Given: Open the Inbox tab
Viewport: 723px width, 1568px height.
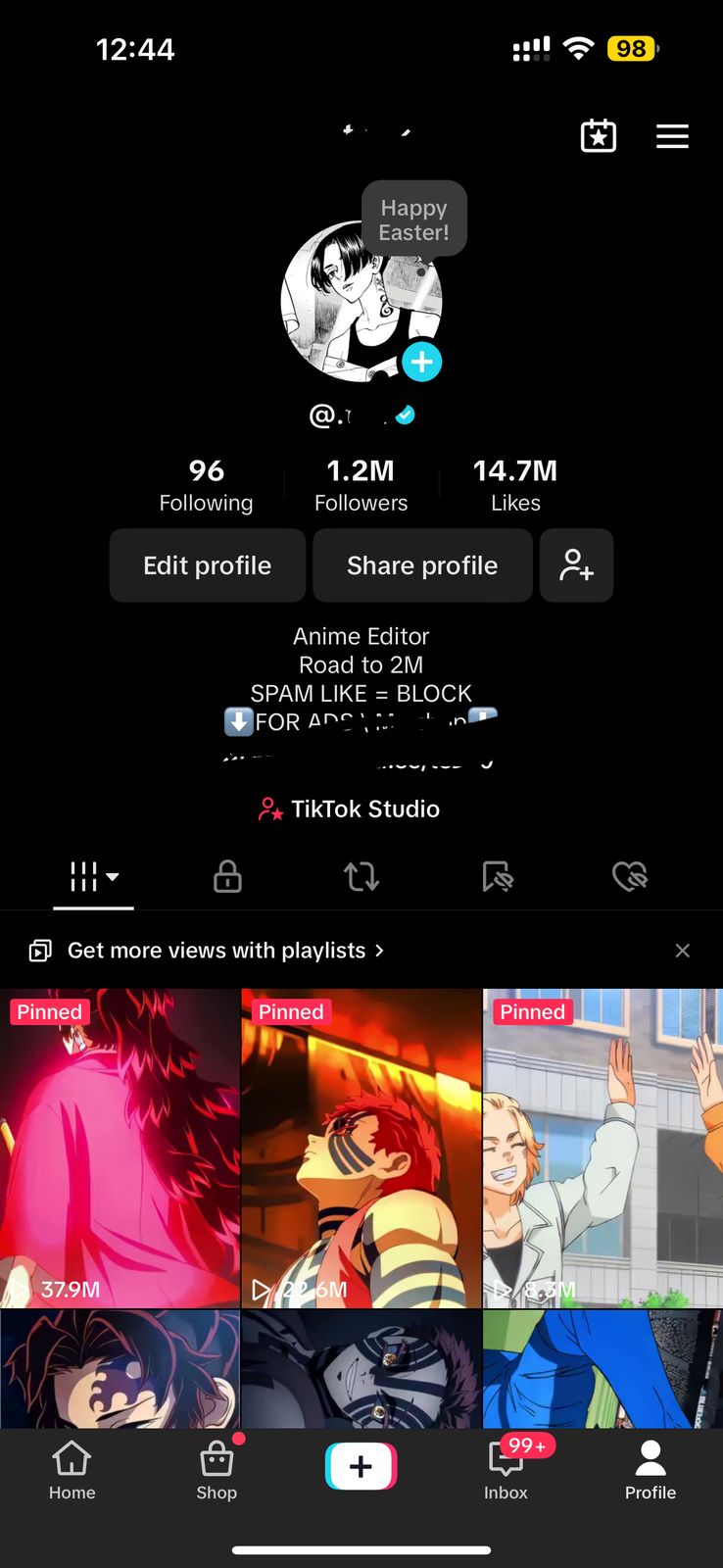Looking at the screenshot, I should pyautogui.click(x=506, y=1470).
